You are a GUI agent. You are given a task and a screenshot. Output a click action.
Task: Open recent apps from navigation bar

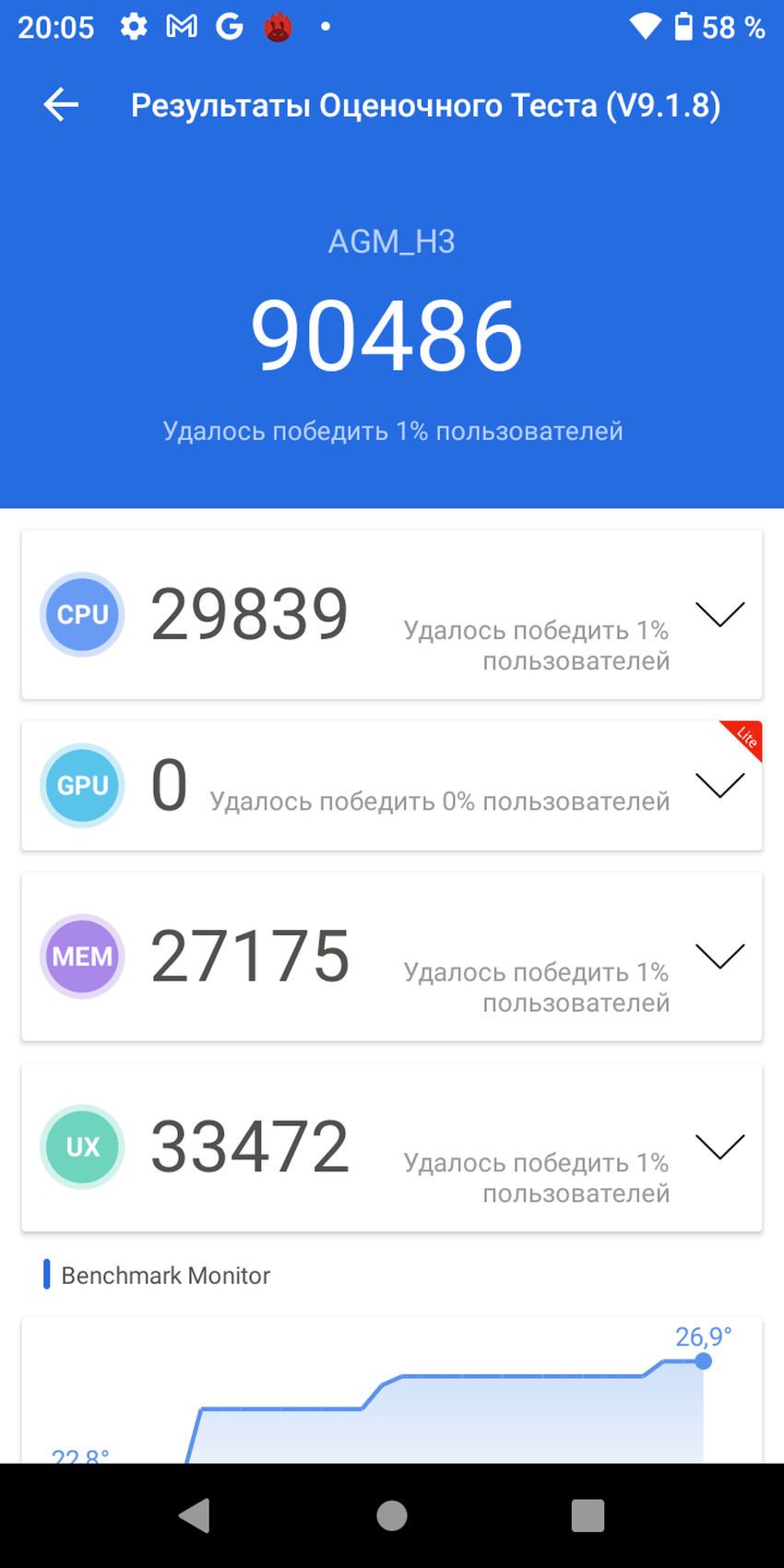click(x=588, y=1515)
